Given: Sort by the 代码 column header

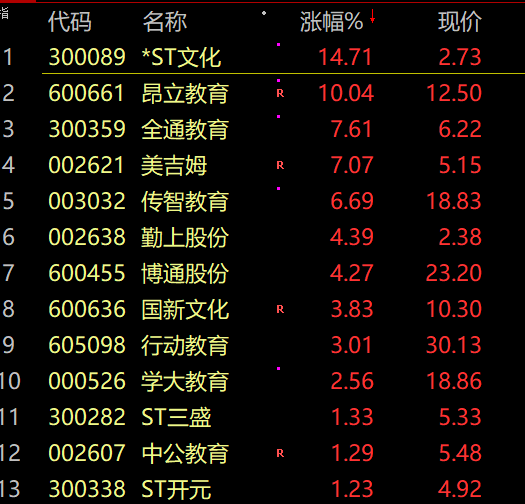Looking at the screenshot, I should (70, 22).
